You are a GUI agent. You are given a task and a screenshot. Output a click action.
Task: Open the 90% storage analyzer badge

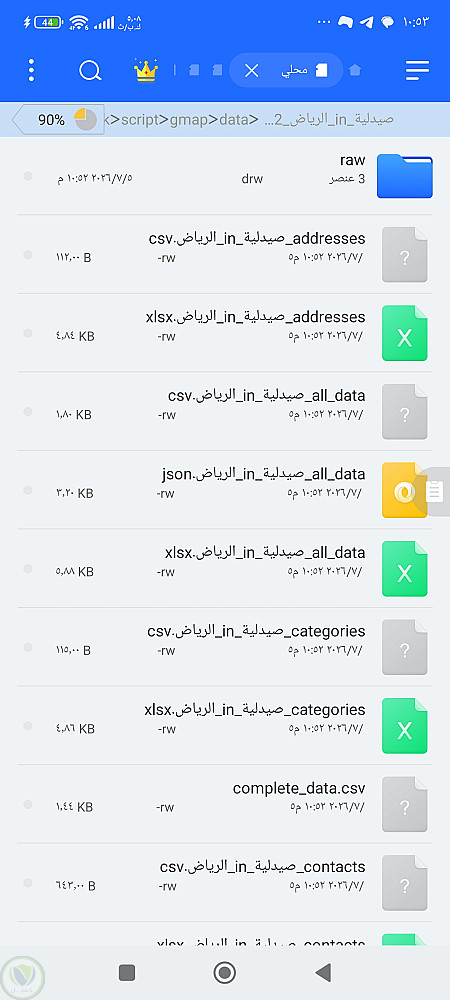pos(59,119)
